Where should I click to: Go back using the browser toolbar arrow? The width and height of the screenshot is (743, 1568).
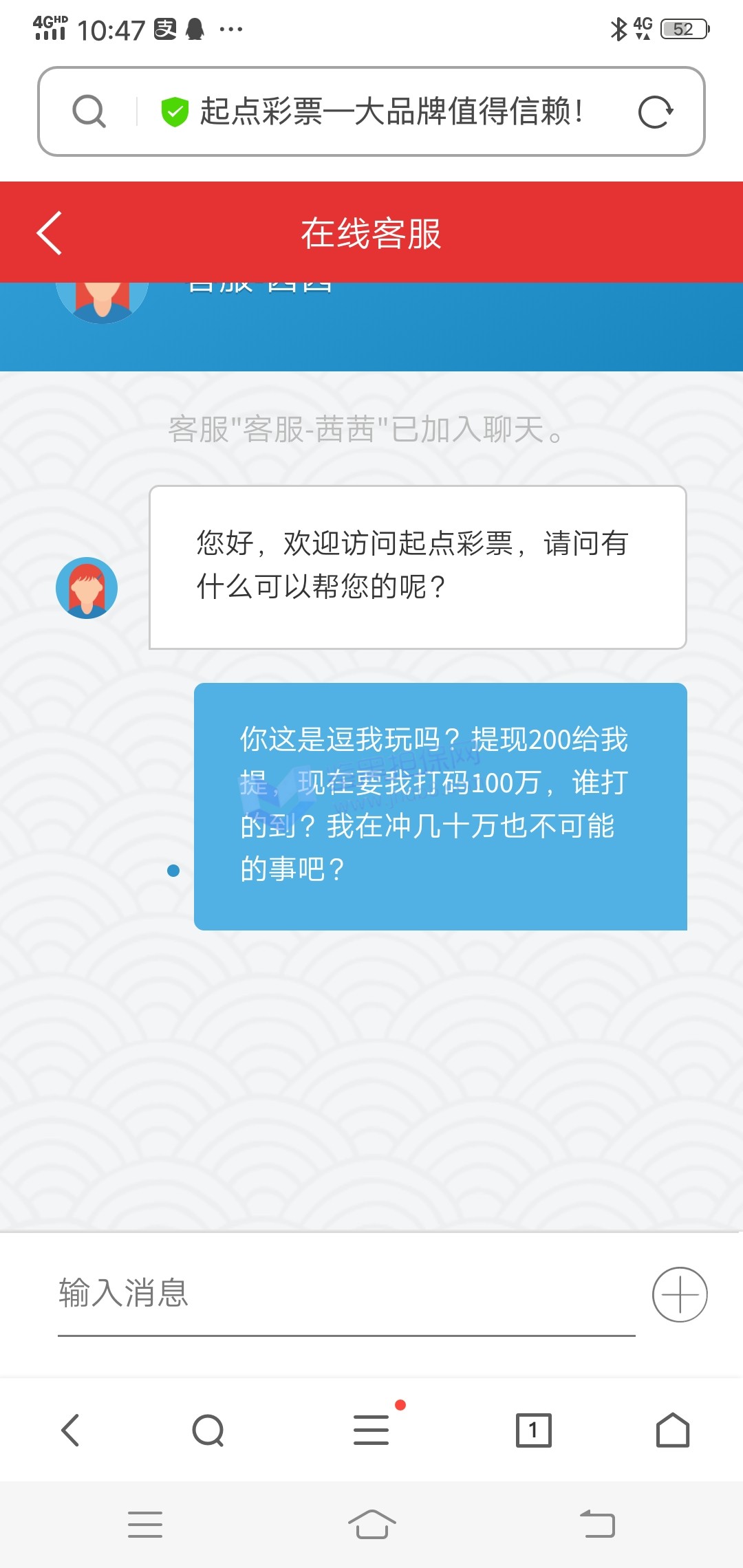[x=70, y=1430]
